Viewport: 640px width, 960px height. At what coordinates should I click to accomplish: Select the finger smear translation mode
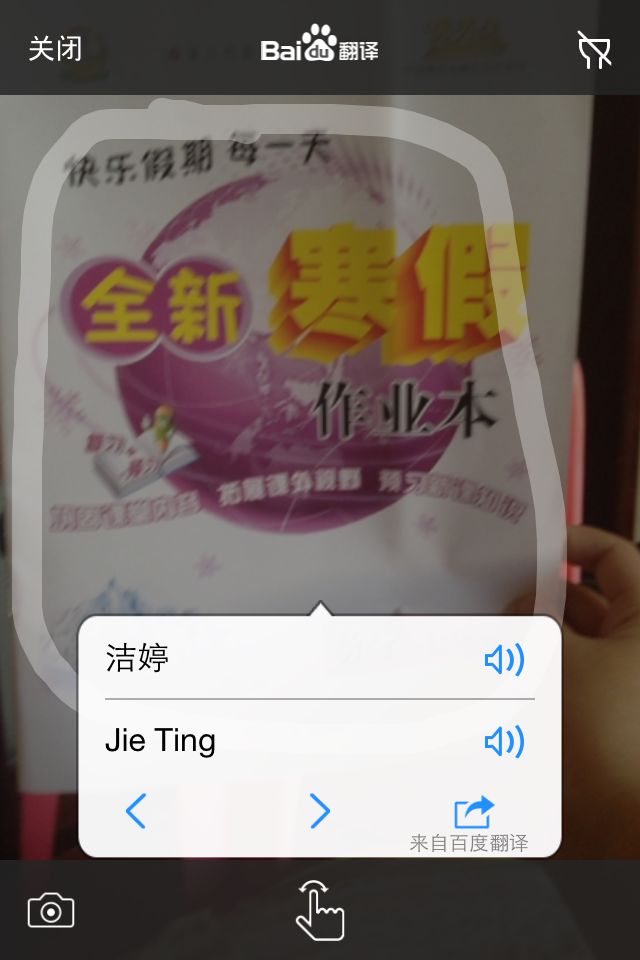(320, 910)
